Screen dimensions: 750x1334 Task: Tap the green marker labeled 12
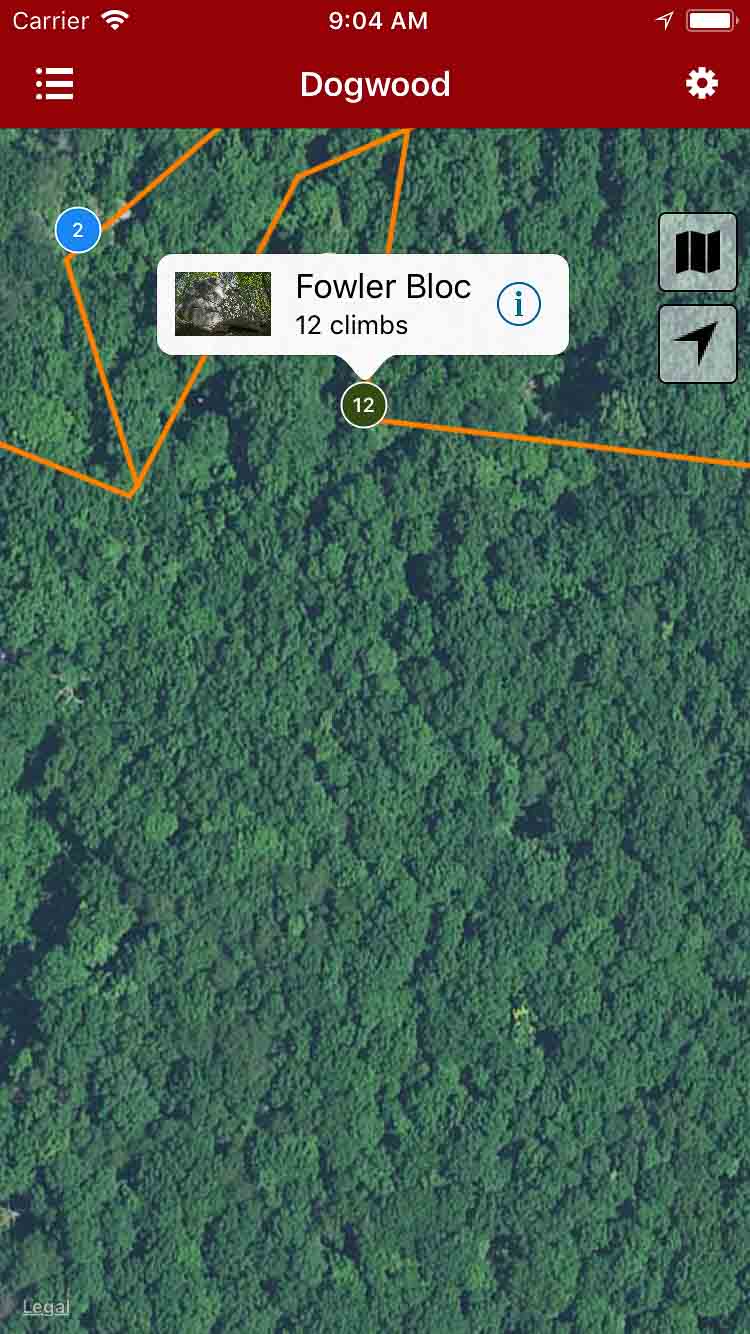364,405
